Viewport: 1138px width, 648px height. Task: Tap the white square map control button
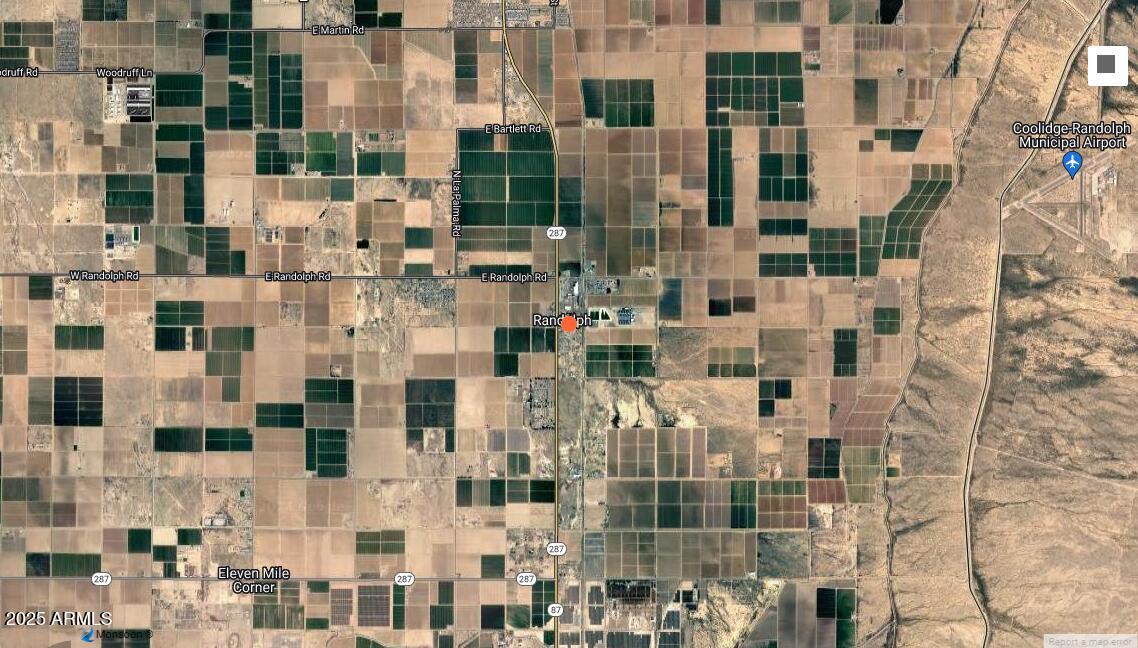click(1107, 65)
